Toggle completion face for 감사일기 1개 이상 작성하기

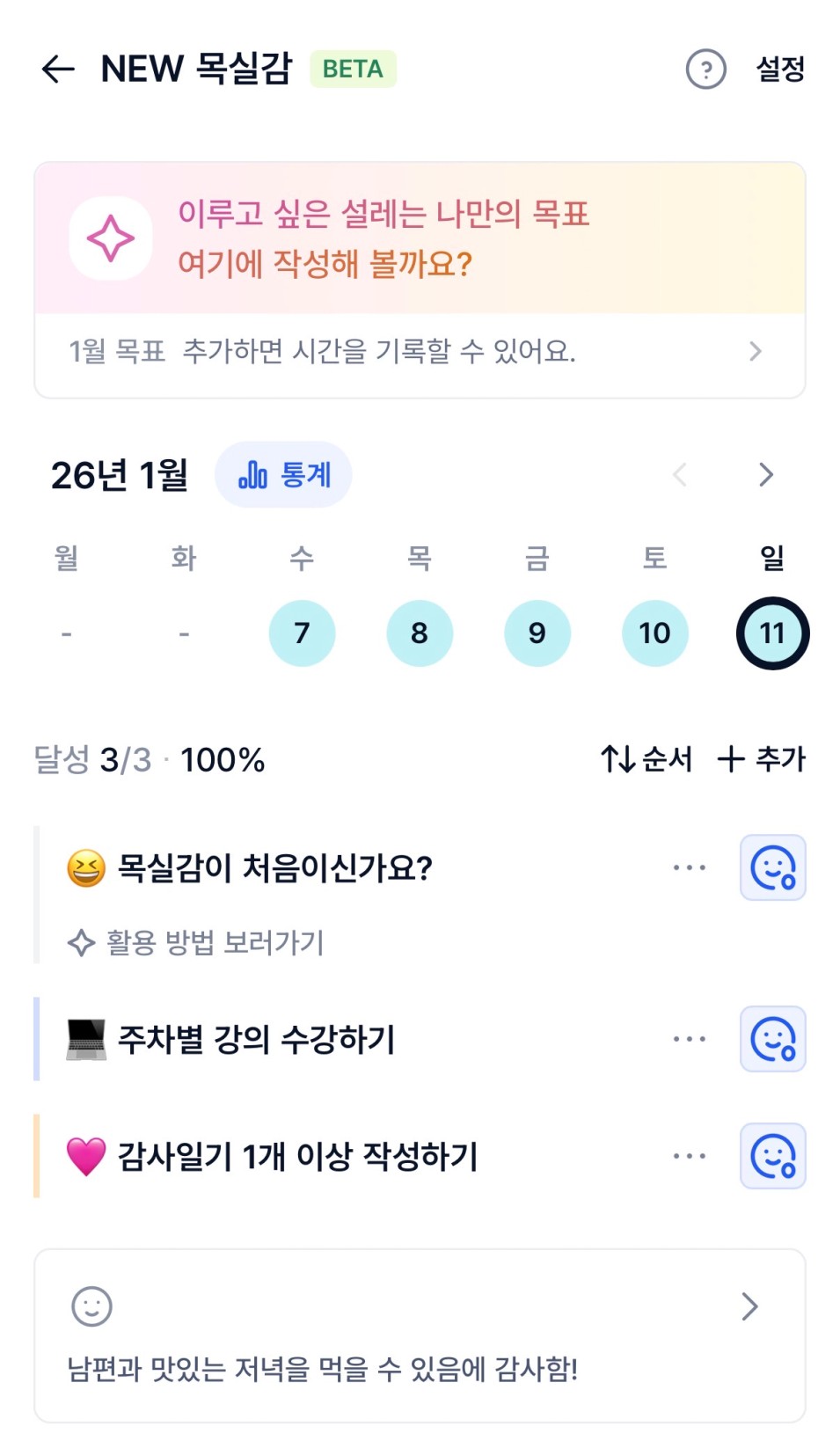(772, 1156)
